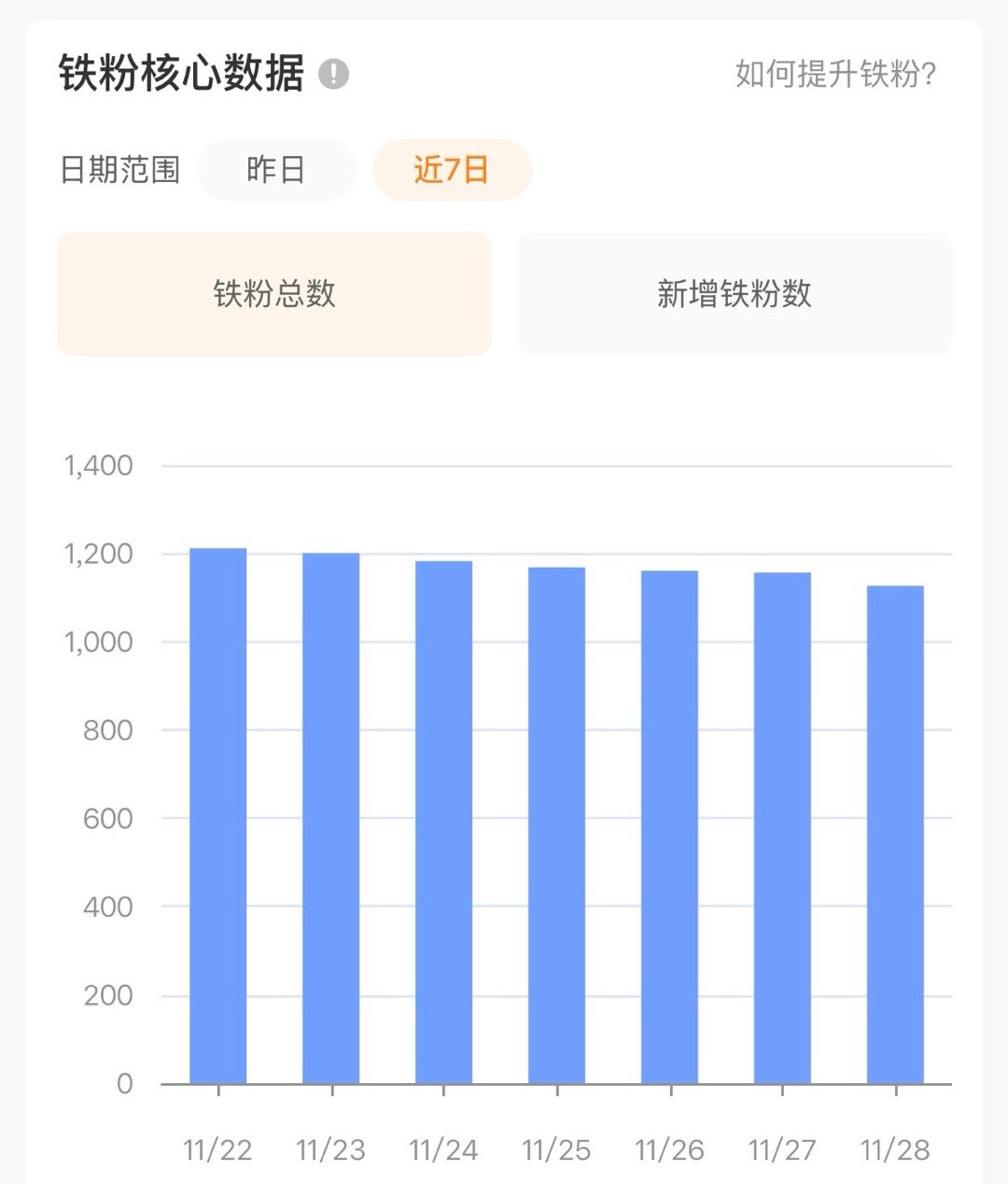Image resolution: width=1008 pixels, height=1184 pixels.
Task: Select the 11/24 data bar
Action: 444,822
